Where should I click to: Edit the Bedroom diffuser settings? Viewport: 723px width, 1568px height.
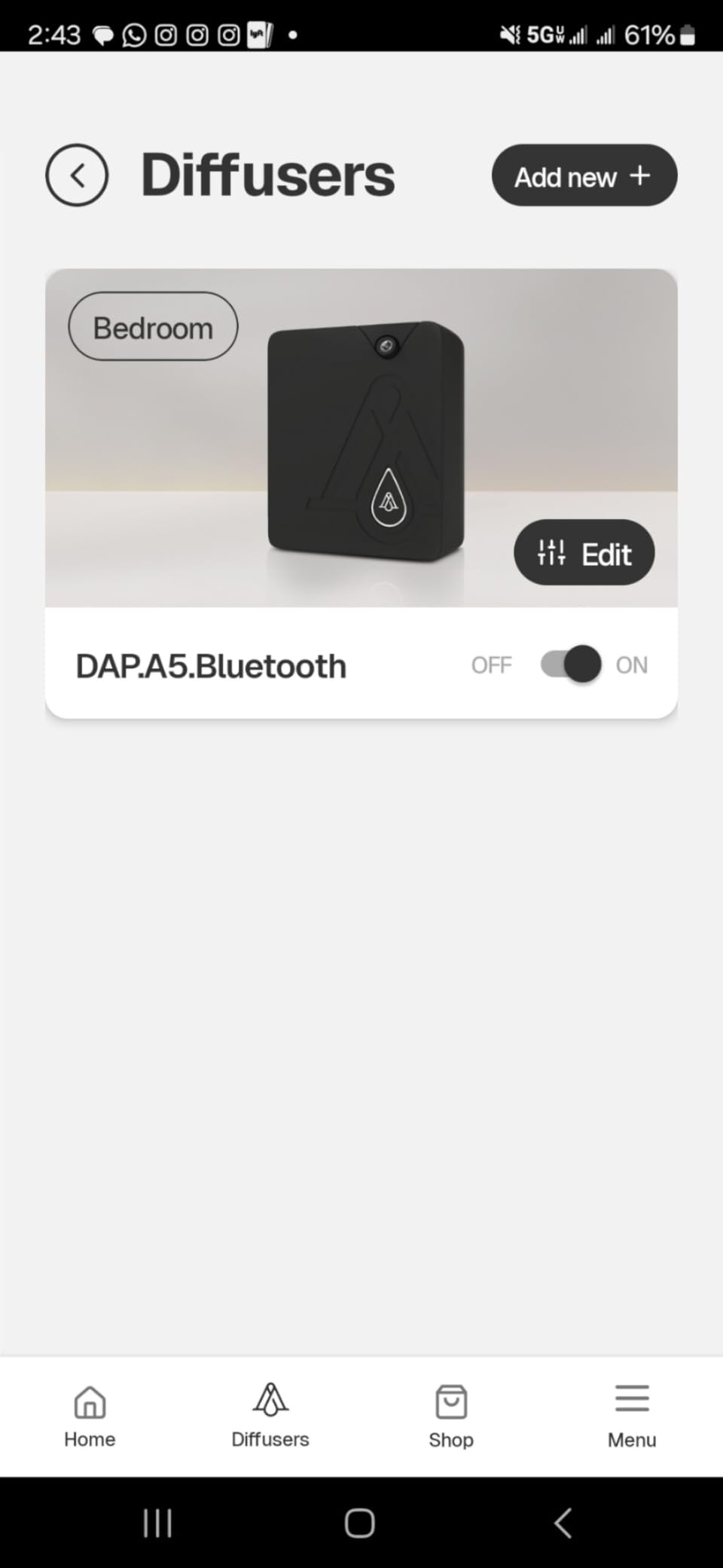(584, 553)
